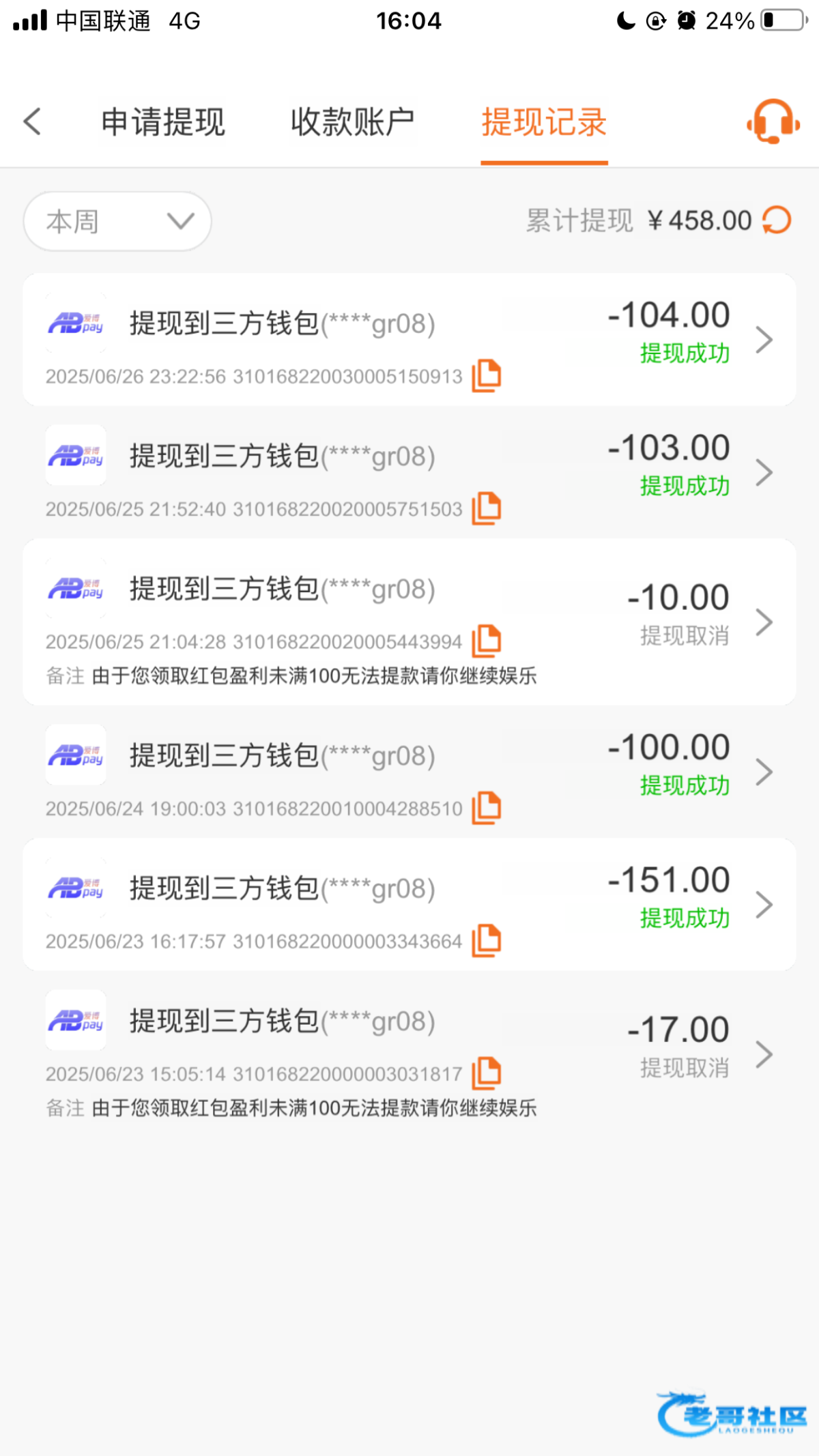Open the cancelled -17.00 withdrawal record

764,1054
